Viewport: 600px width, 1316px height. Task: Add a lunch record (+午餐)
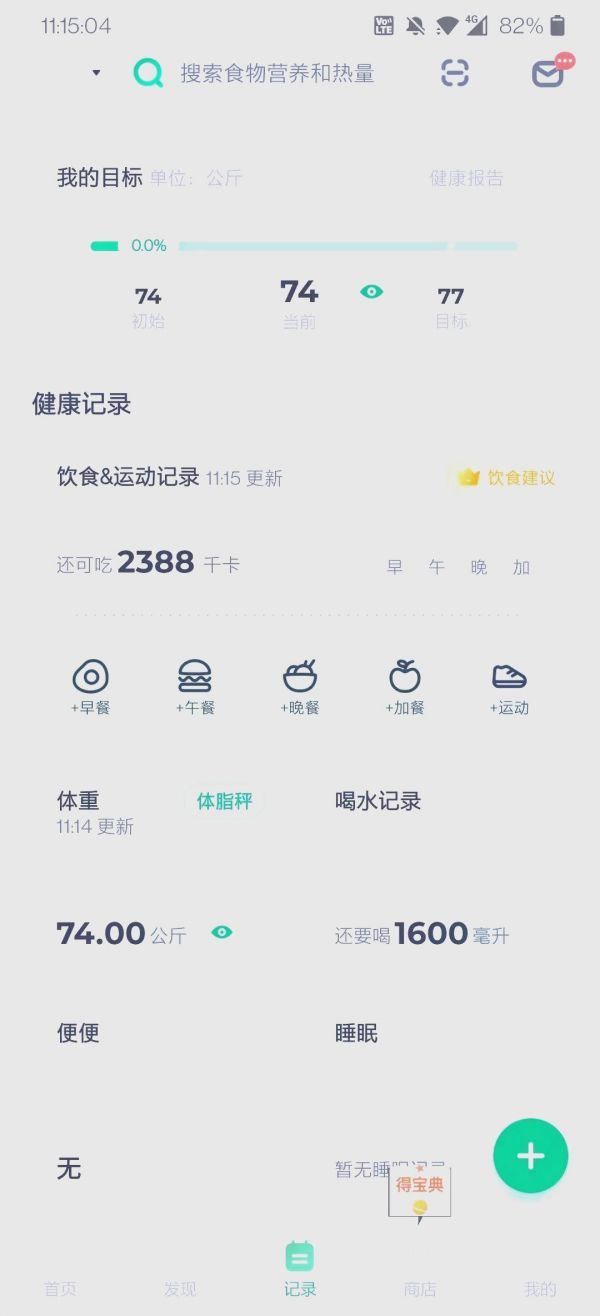pos(195,687)
